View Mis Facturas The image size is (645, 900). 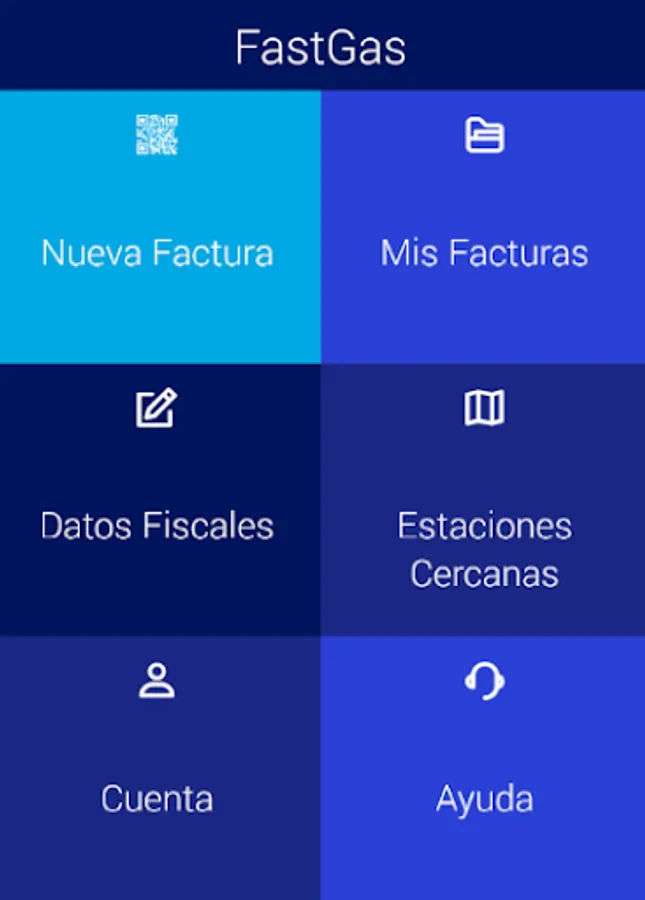tap(483, 227)
